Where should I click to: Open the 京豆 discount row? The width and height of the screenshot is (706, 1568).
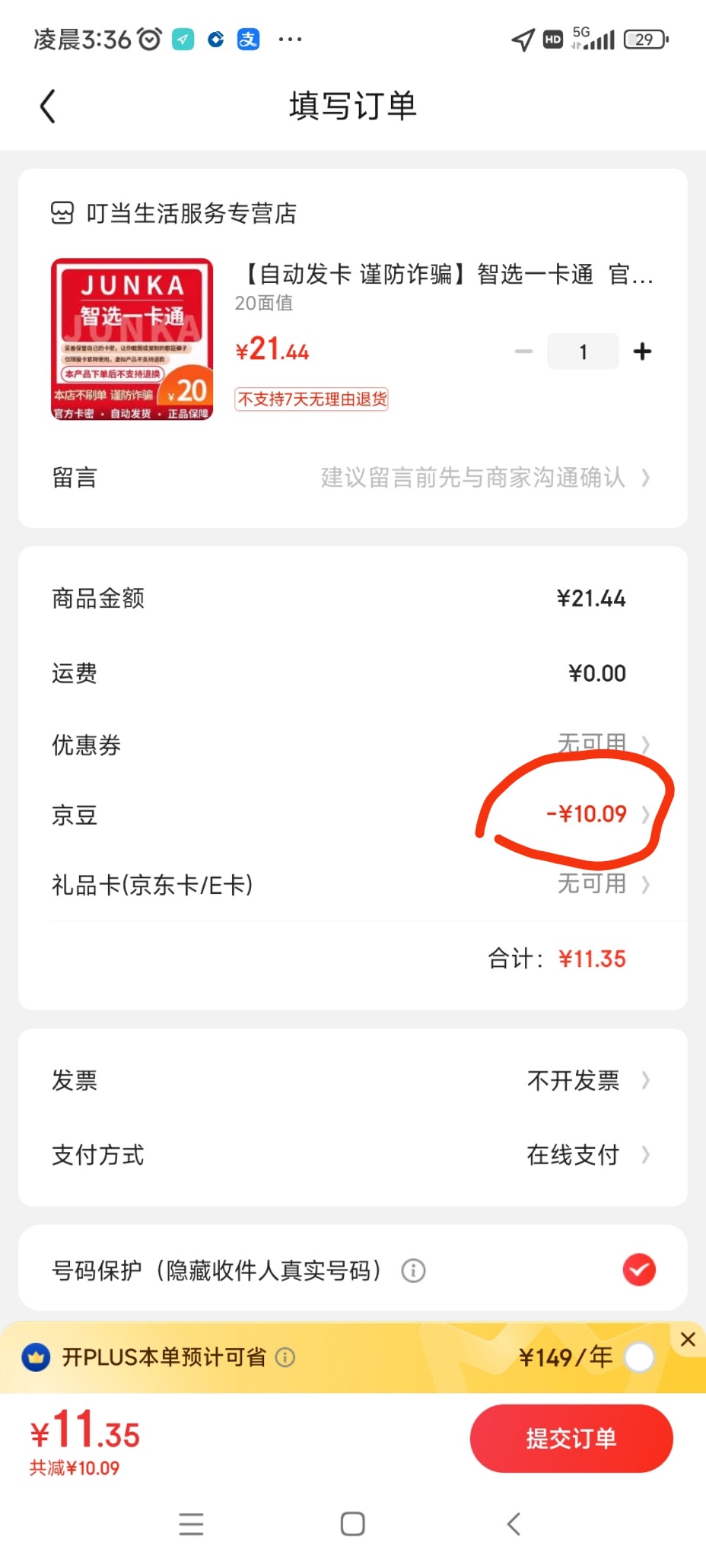353,815
